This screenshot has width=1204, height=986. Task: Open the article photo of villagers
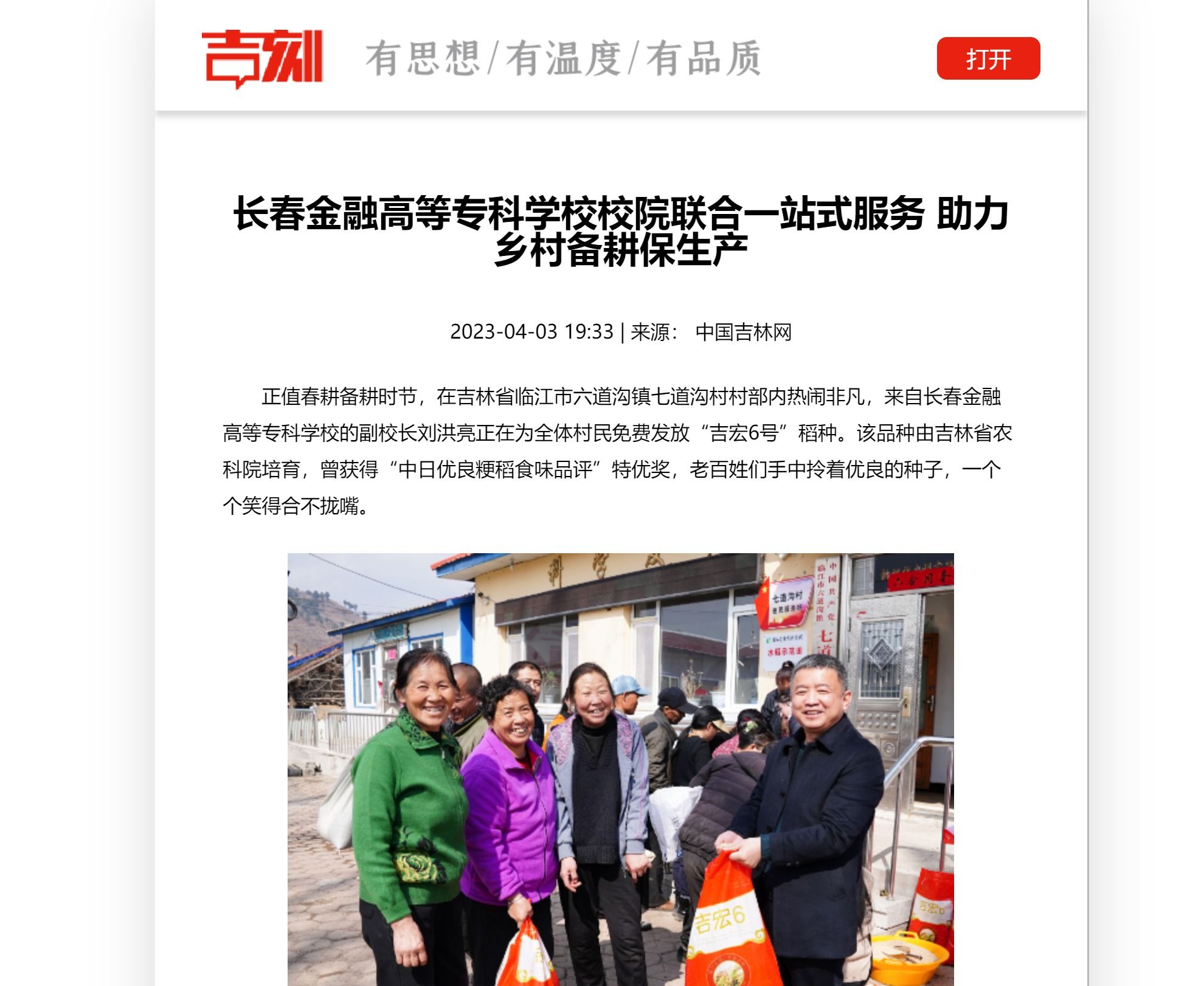click(620, 768)
